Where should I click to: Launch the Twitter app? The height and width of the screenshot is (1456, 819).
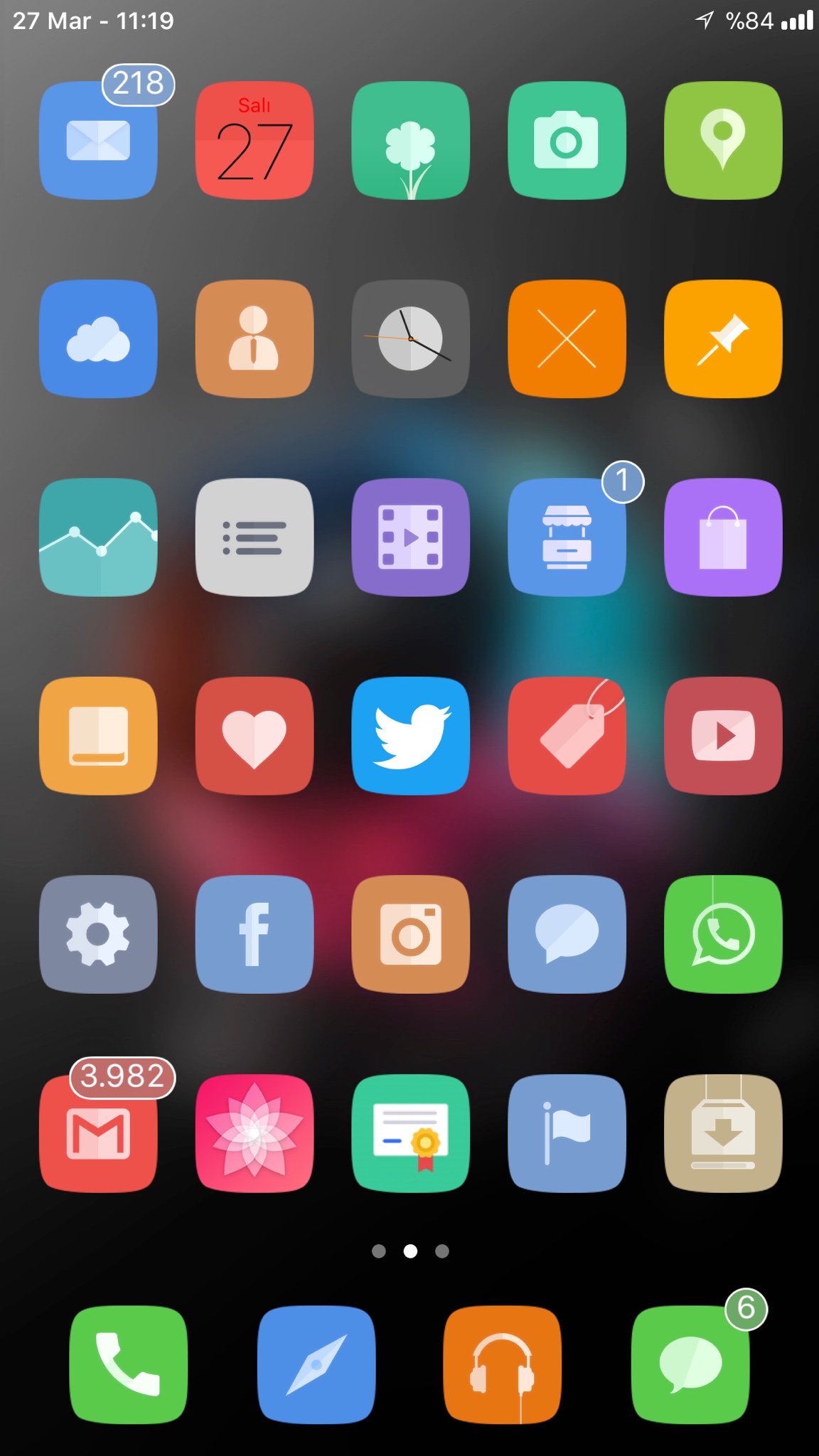pos(410,736)
